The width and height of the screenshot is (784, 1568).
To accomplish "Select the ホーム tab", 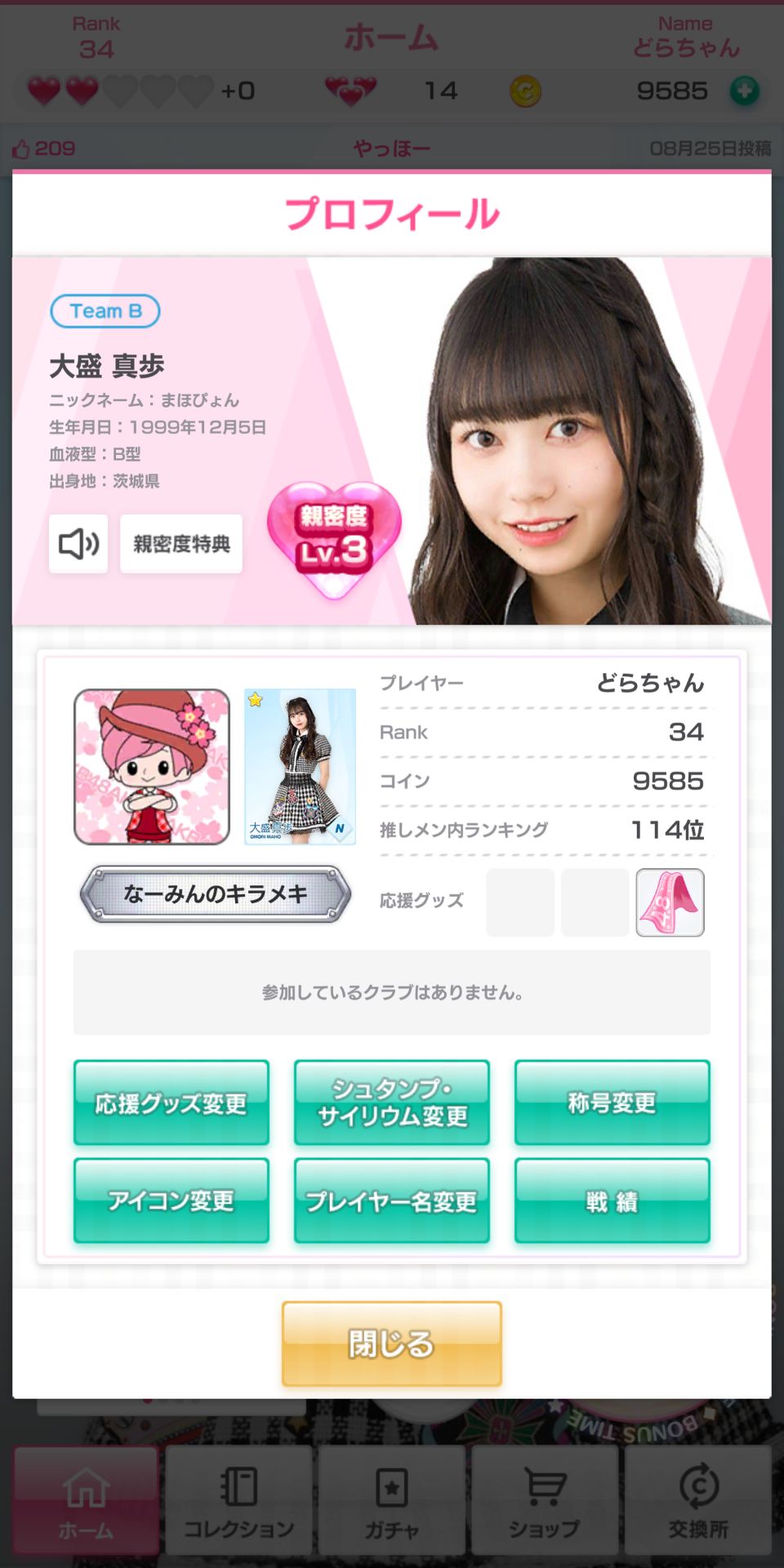I will [86, 1501].
